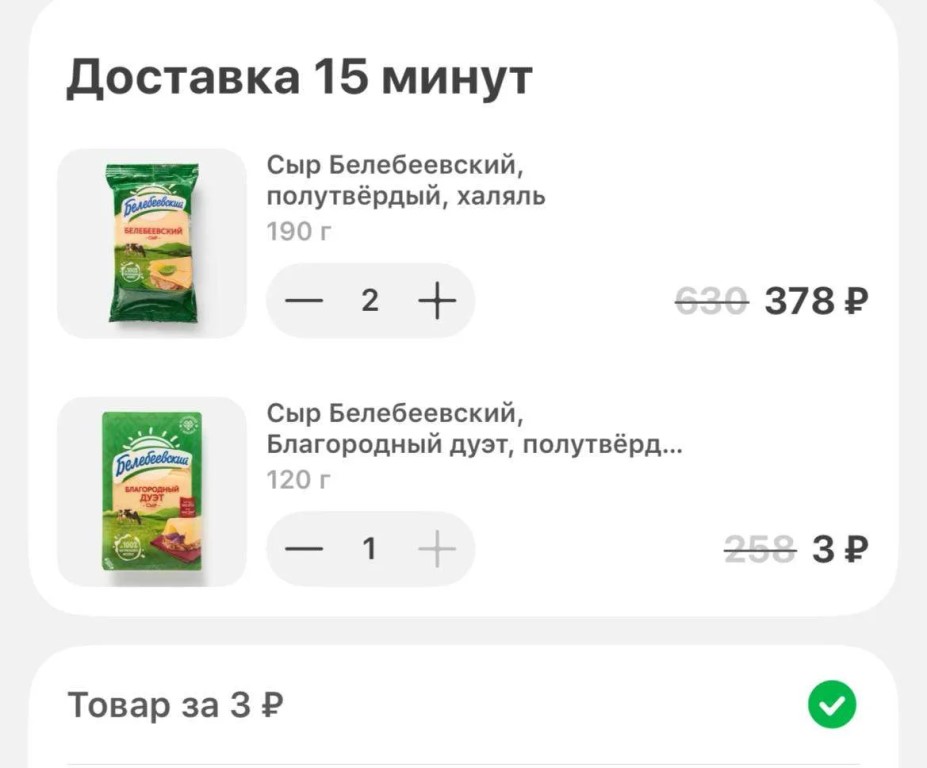Toggle the Товар за 3 ₽ checkmark
The height and width of the screenshot is (768, 927).
[x=831, y=705]
